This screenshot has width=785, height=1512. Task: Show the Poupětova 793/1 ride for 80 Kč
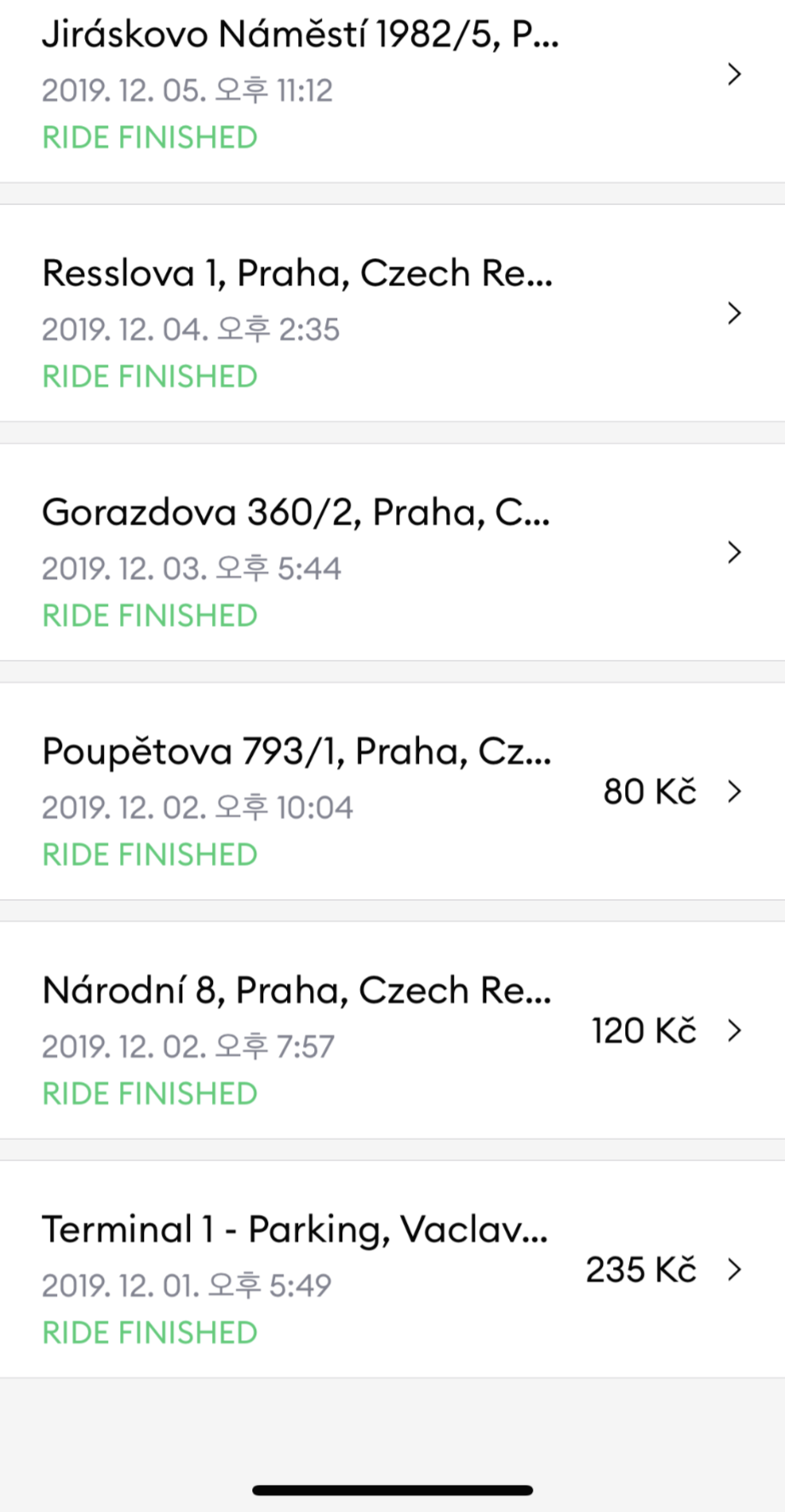tap(392, 792)
